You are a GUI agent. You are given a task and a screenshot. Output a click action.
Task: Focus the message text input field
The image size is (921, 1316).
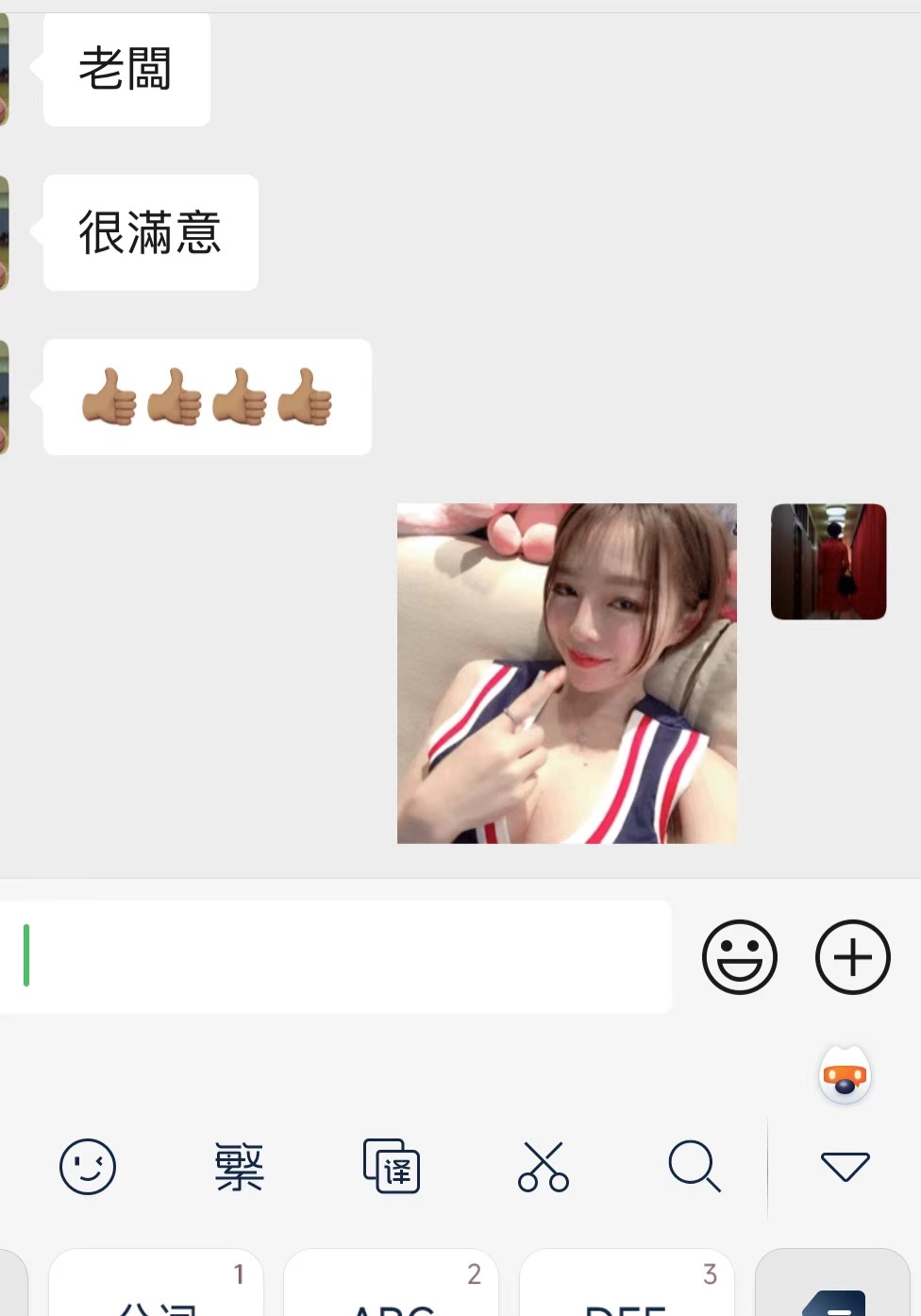coord(340,956)
